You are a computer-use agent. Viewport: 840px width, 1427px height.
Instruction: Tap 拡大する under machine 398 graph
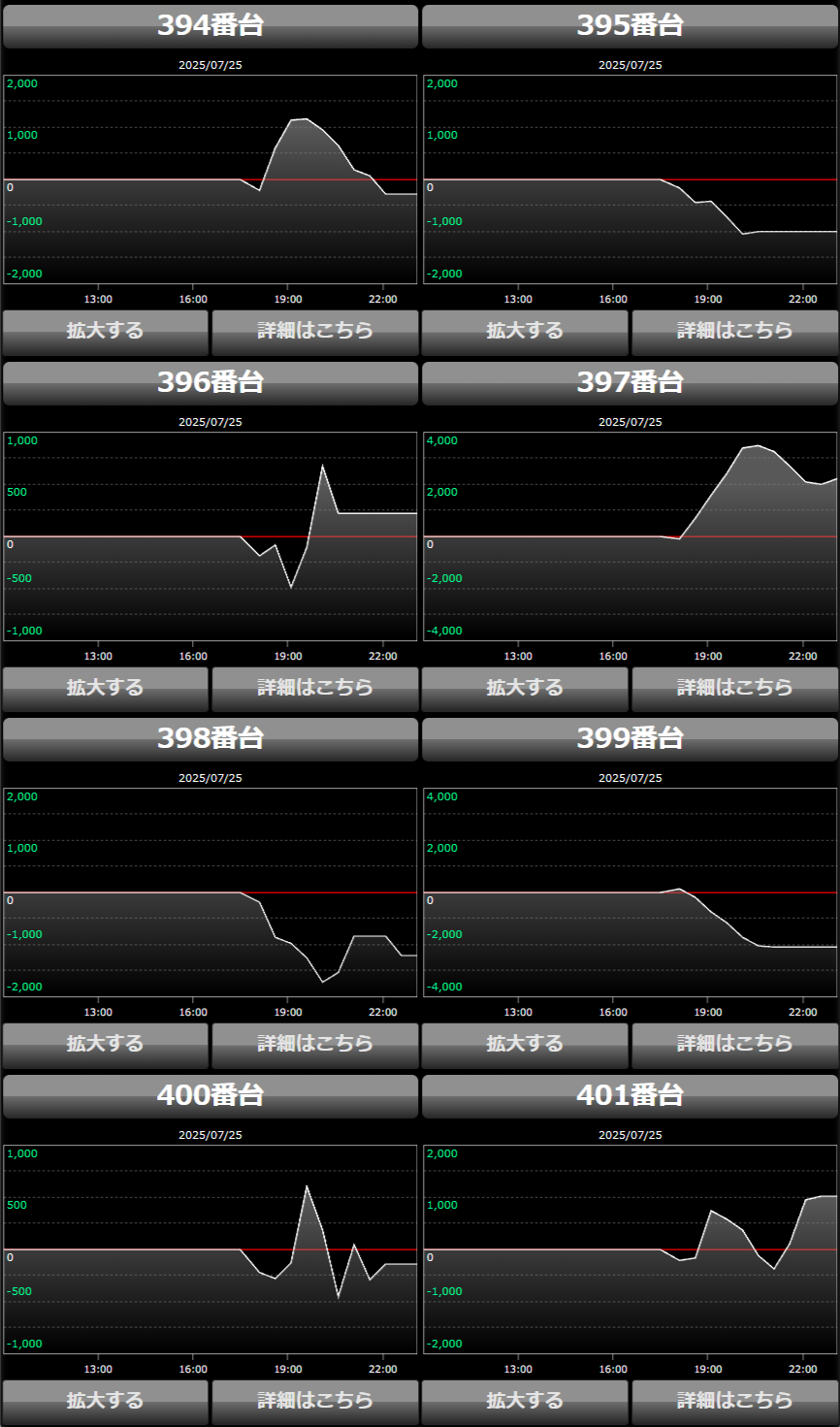105,1045
